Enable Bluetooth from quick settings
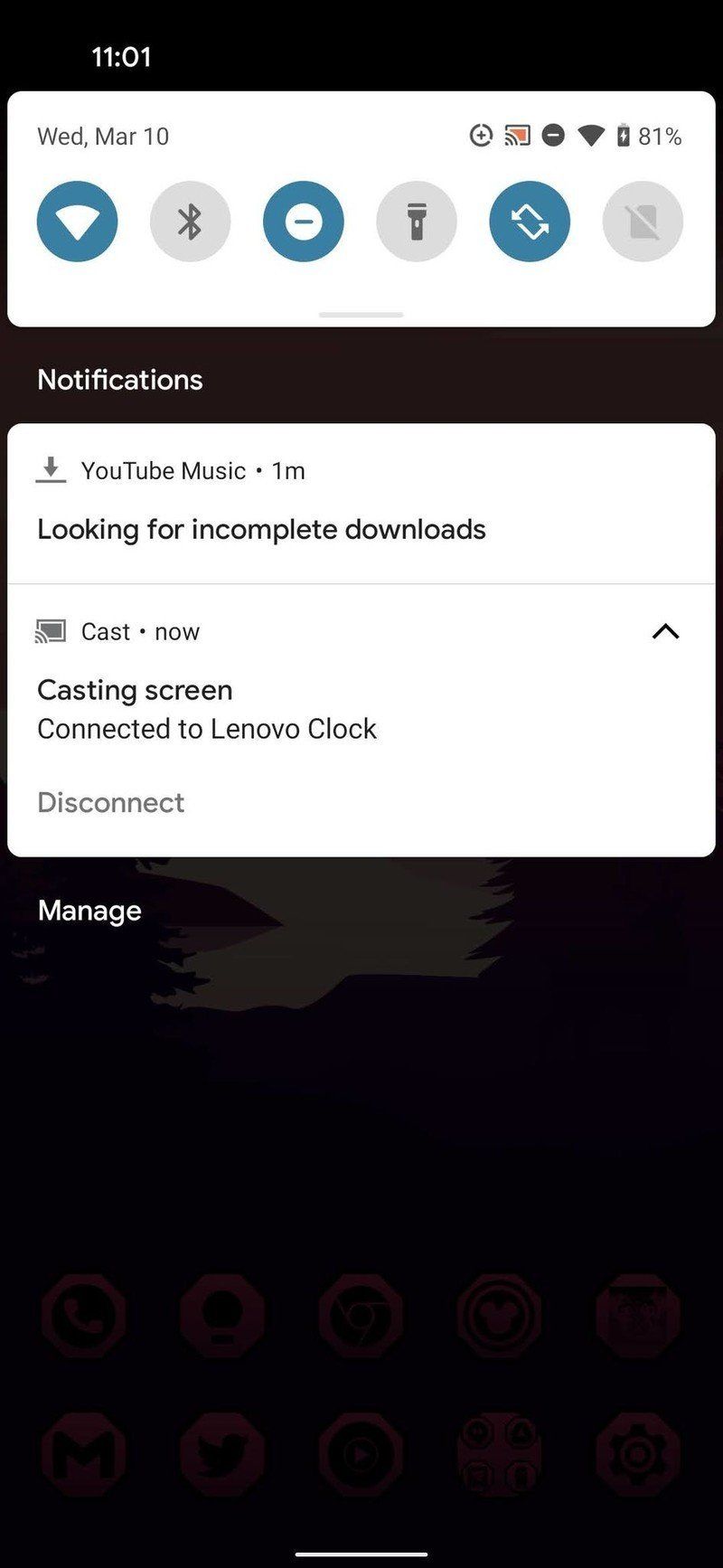 pyautogui.click(x=190, y=221)
